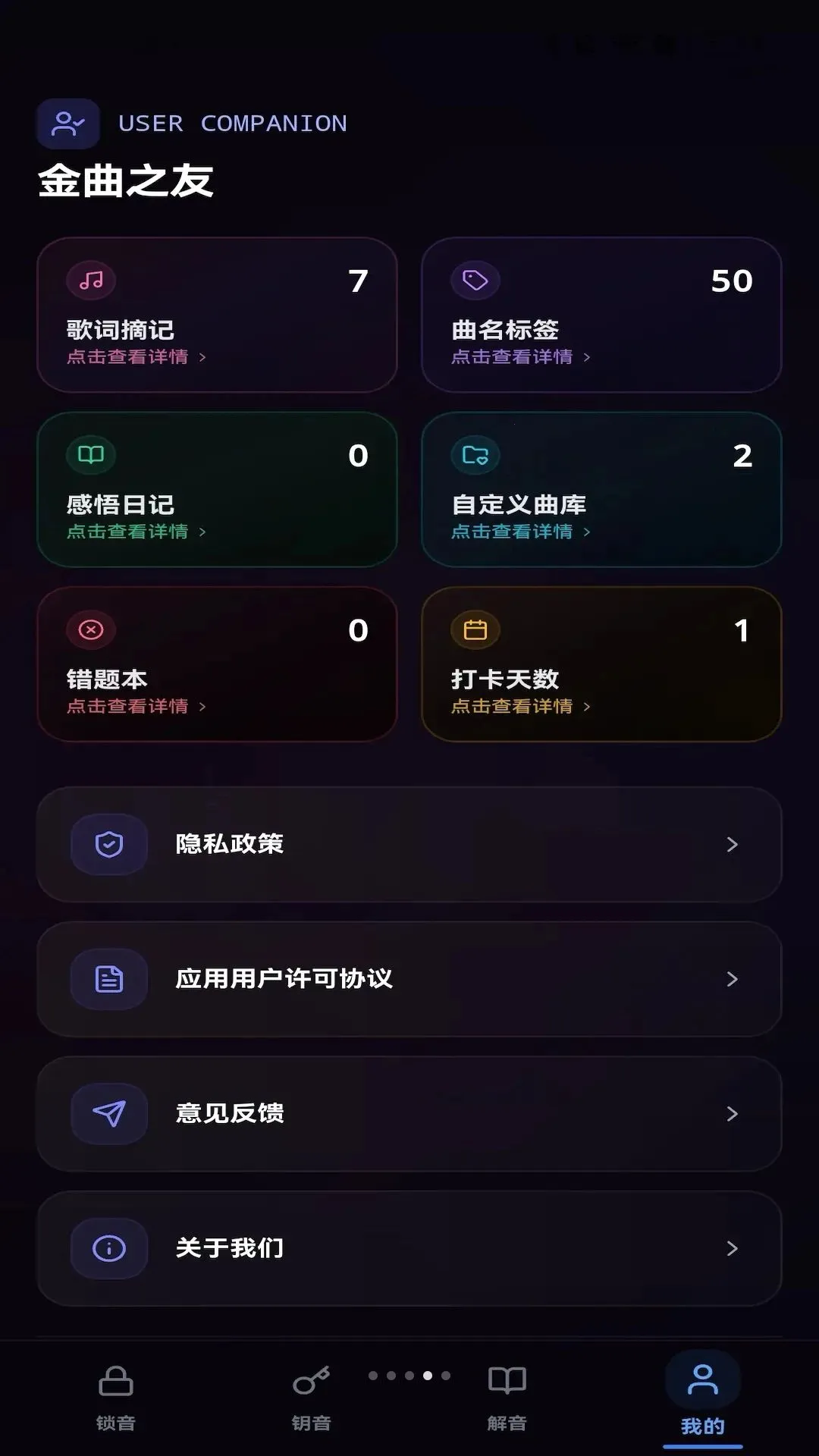
Task: Open the 曲名标签 card
Action: 601,315
